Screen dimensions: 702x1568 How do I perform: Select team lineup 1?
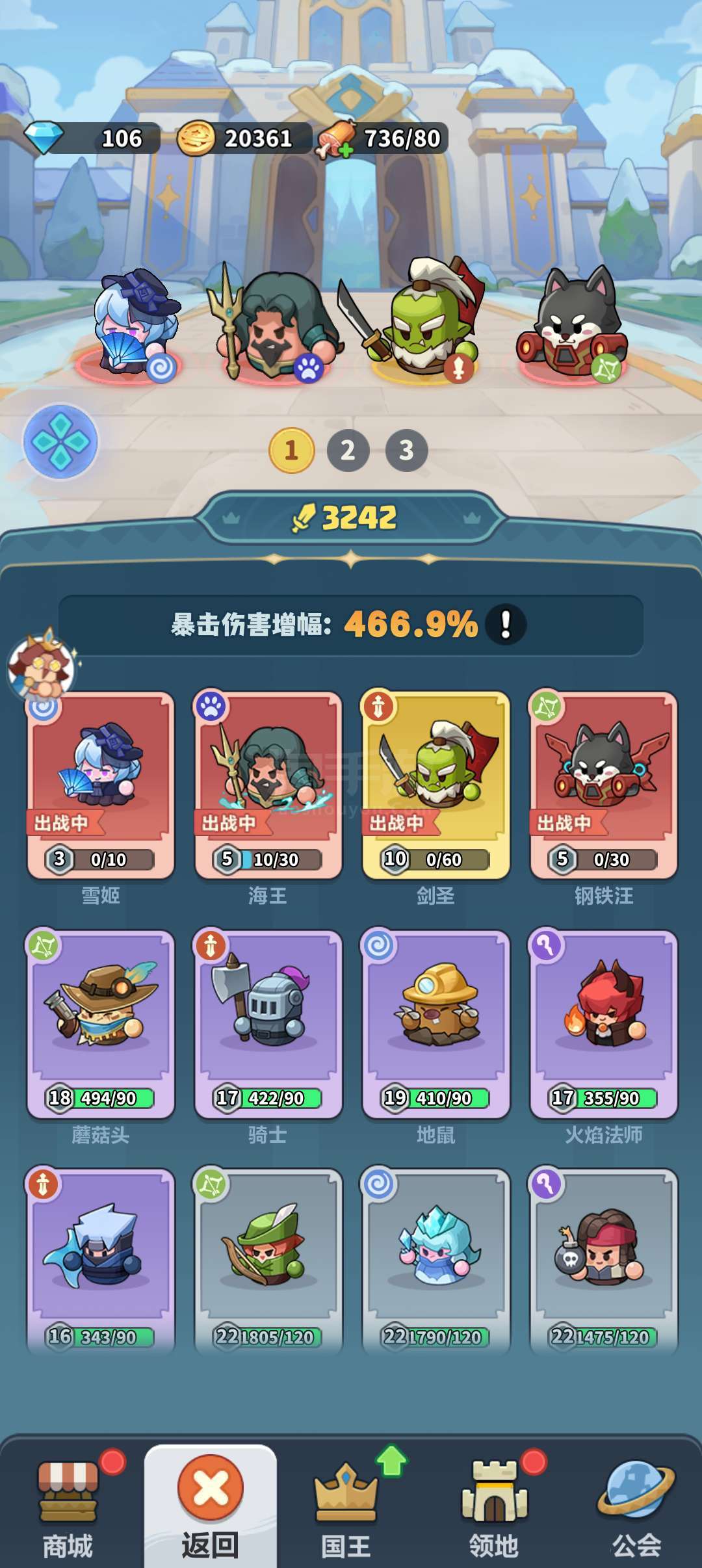(x=291, y=450)
